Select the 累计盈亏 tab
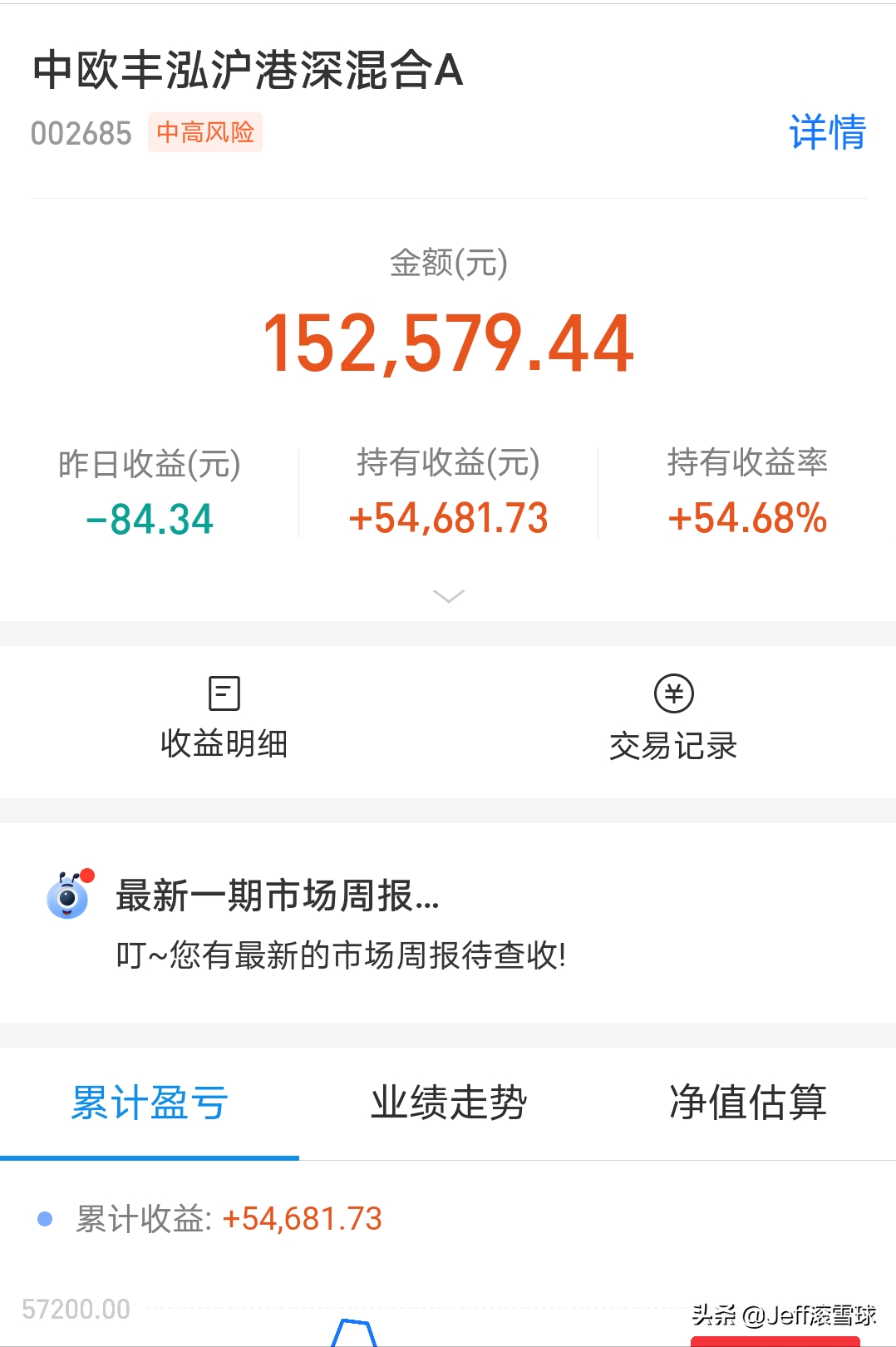 [150, 1103]
